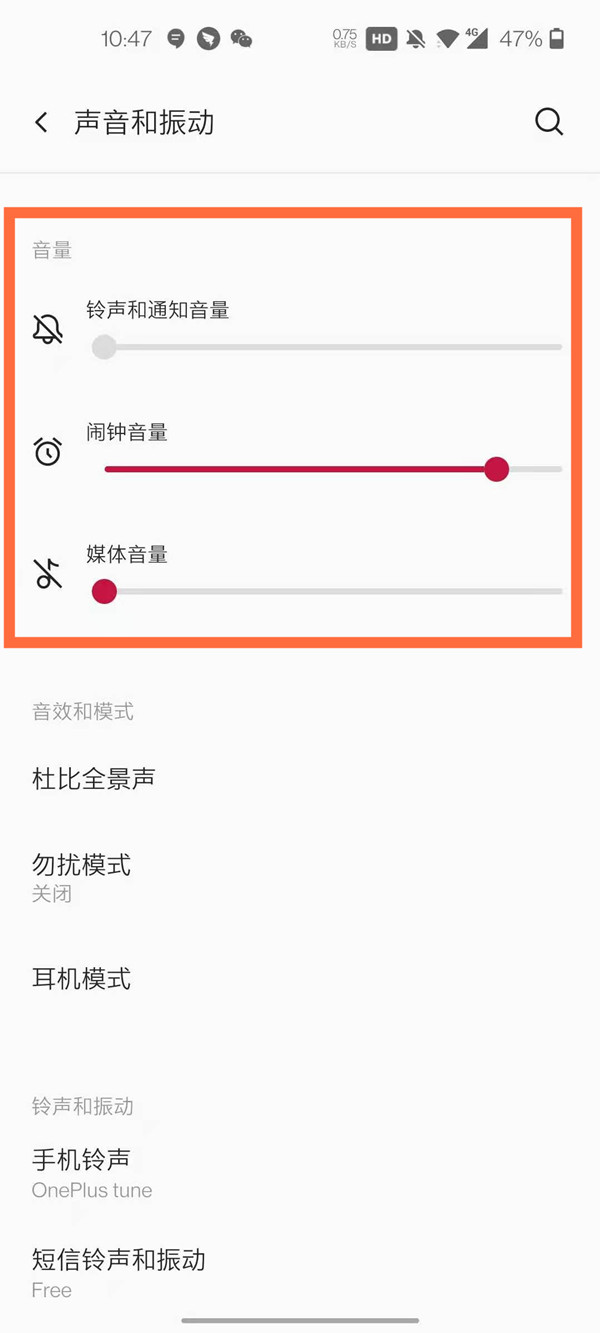Tap the 铃声和通知音量 slider track

(x=330, y=347)
